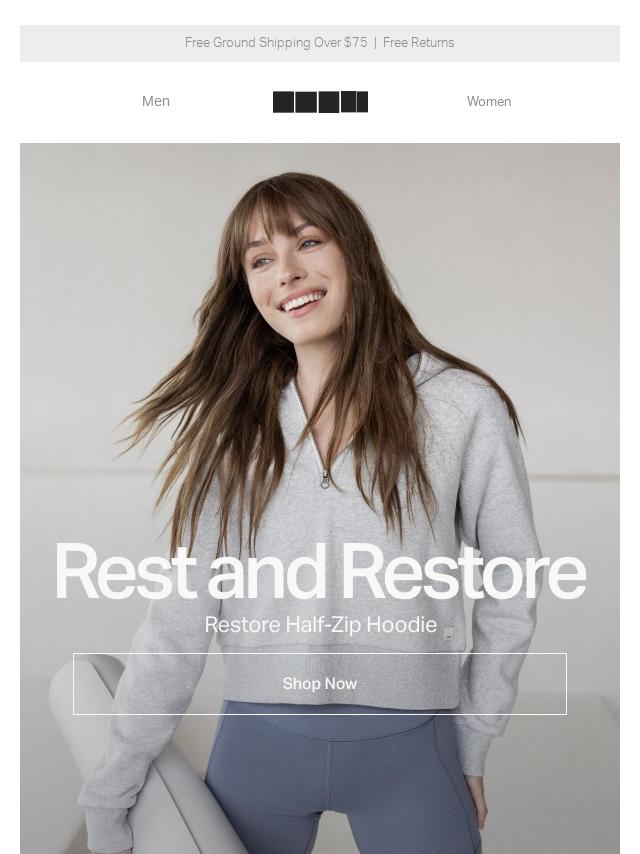This screenshot has width=640, height=854.
Task: Tap Shop Now for Restore Half-Zip Hoodie
Action: [x=320, y=684]
